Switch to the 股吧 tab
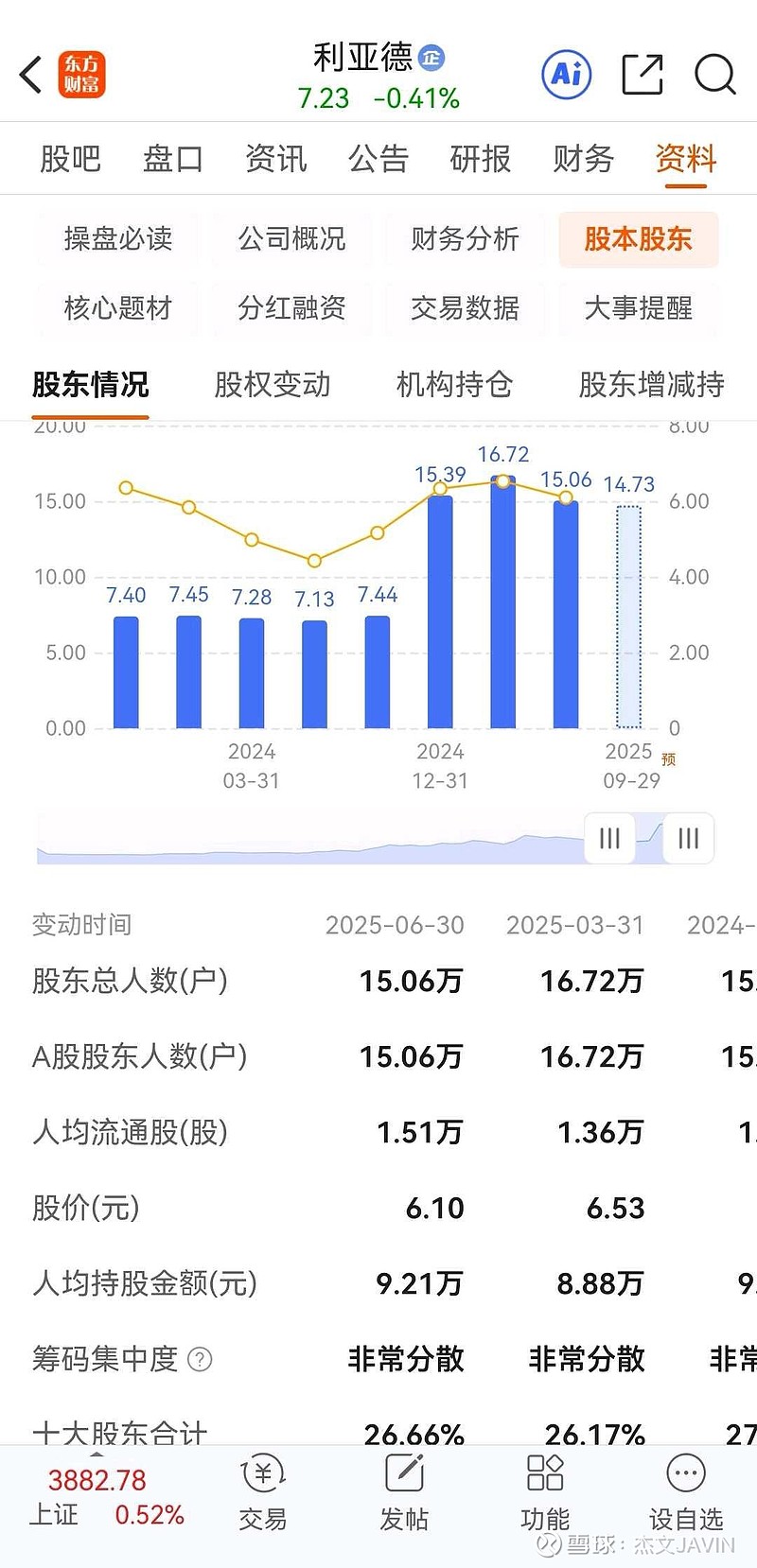The image size is (757, 1568). click(x=70, y=159)
